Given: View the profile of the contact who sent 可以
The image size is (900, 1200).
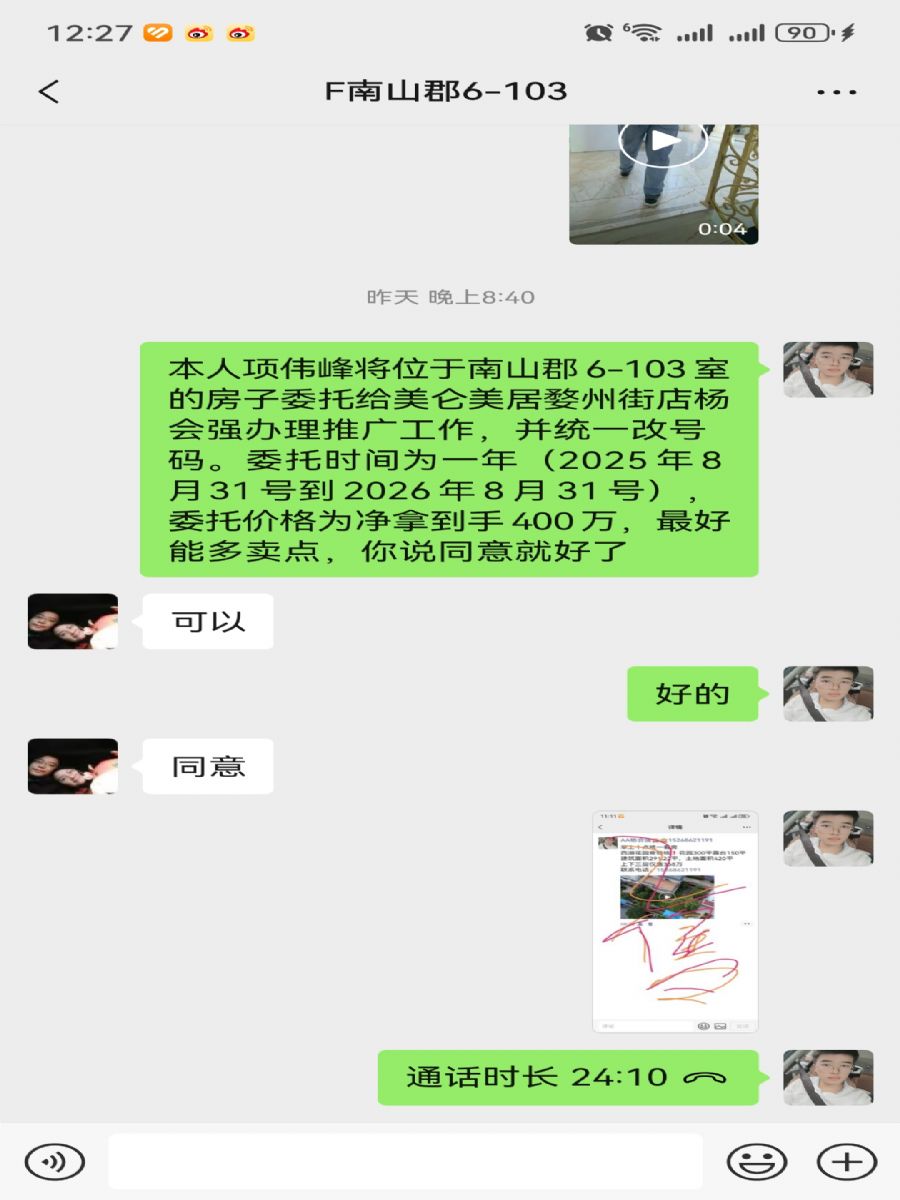Looking at the screenshot, I should click(72, 622).
